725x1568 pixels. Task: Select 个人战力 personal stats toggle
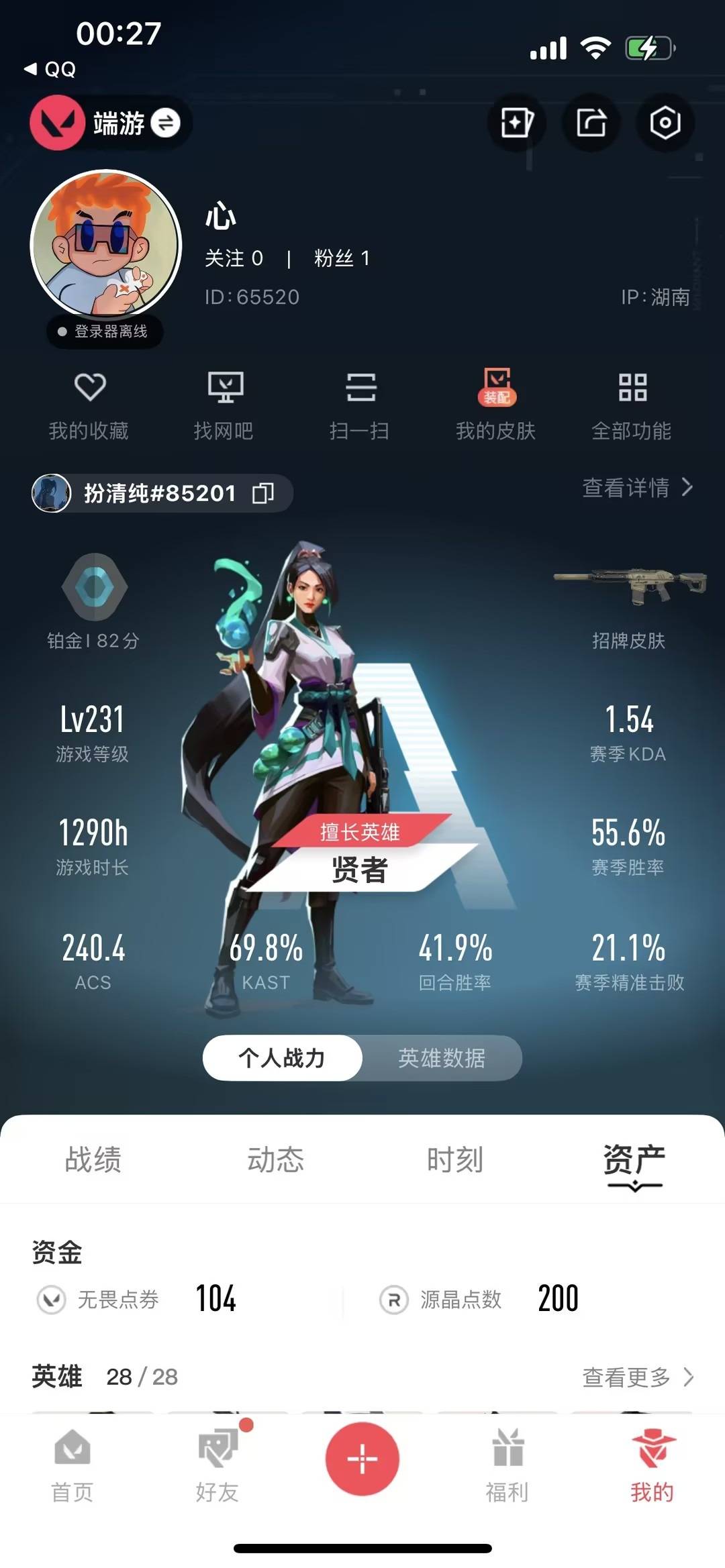[282, 1057]
